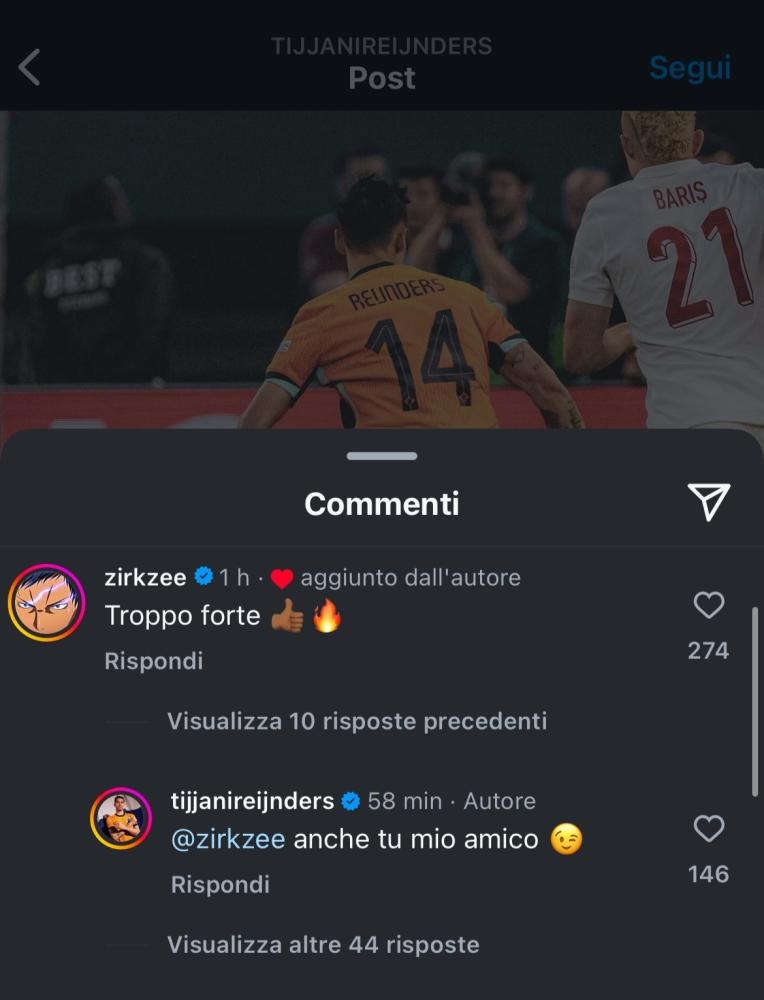The image size is (764, 1000).
Task: Open the @zirkzee mention link
Action: [x=228, y=839]
